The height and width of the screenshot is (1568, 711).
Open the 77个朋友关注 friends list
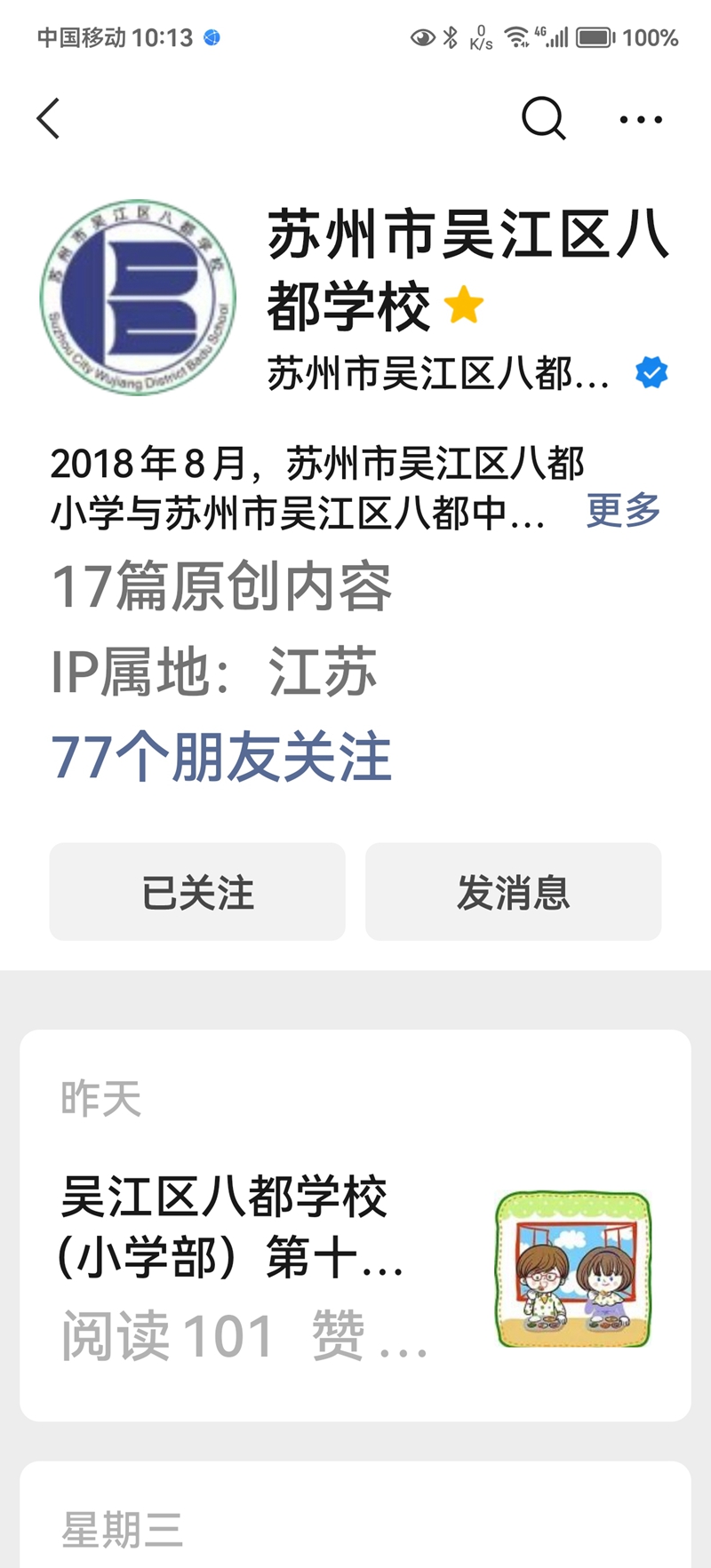221,757
